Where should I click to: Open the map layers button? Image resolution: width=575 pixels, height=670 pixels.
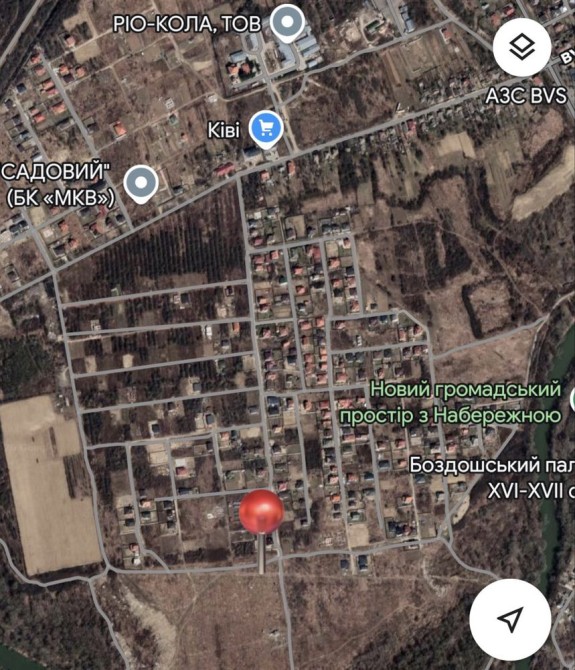(x=522, y=47)
